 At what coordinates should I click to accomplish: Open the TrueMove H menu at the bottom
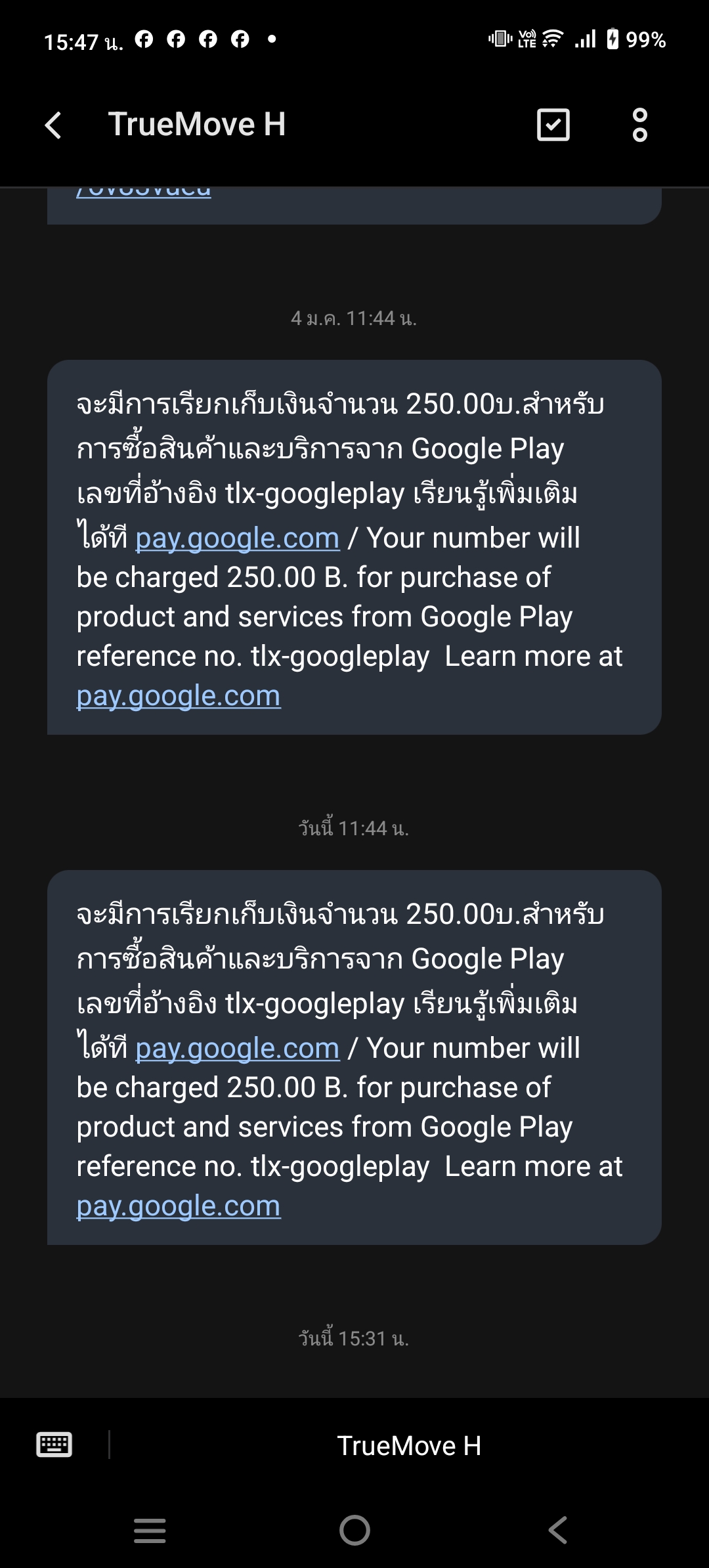pos(409,1445)
